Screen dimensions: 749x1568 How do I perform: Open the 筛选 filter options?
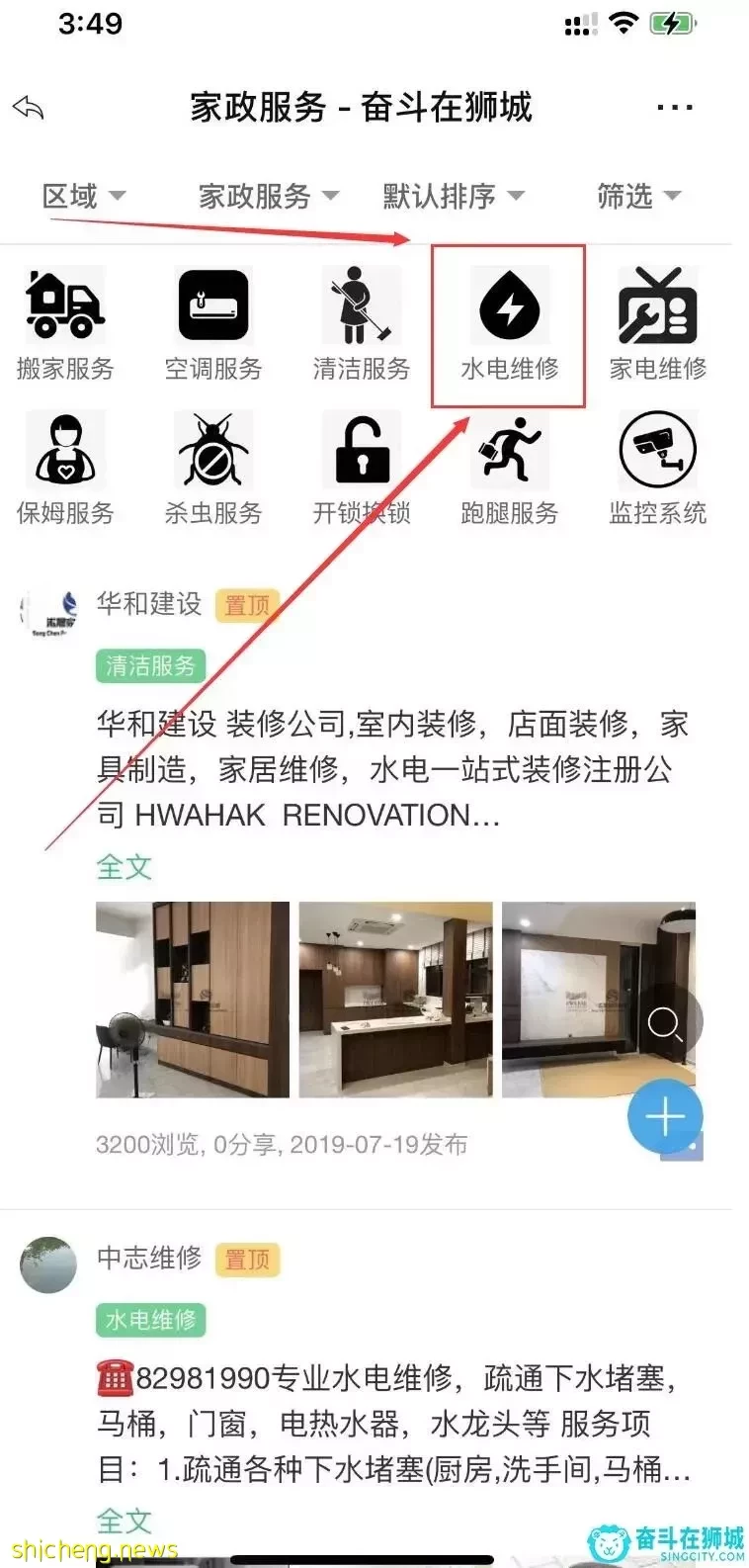tap(638, 196)
